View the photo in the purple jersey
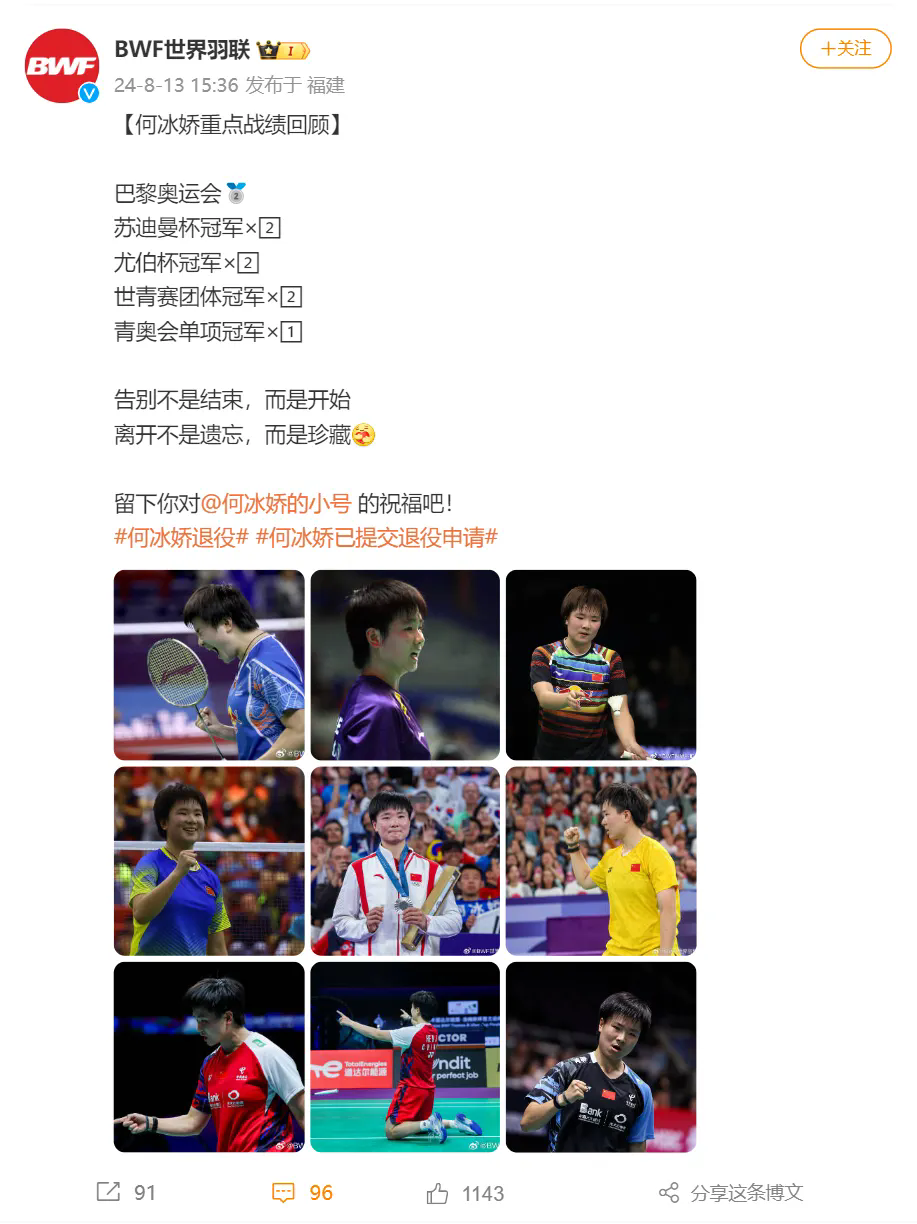Screen dimensions: 917x1224 tap(405, 665)
